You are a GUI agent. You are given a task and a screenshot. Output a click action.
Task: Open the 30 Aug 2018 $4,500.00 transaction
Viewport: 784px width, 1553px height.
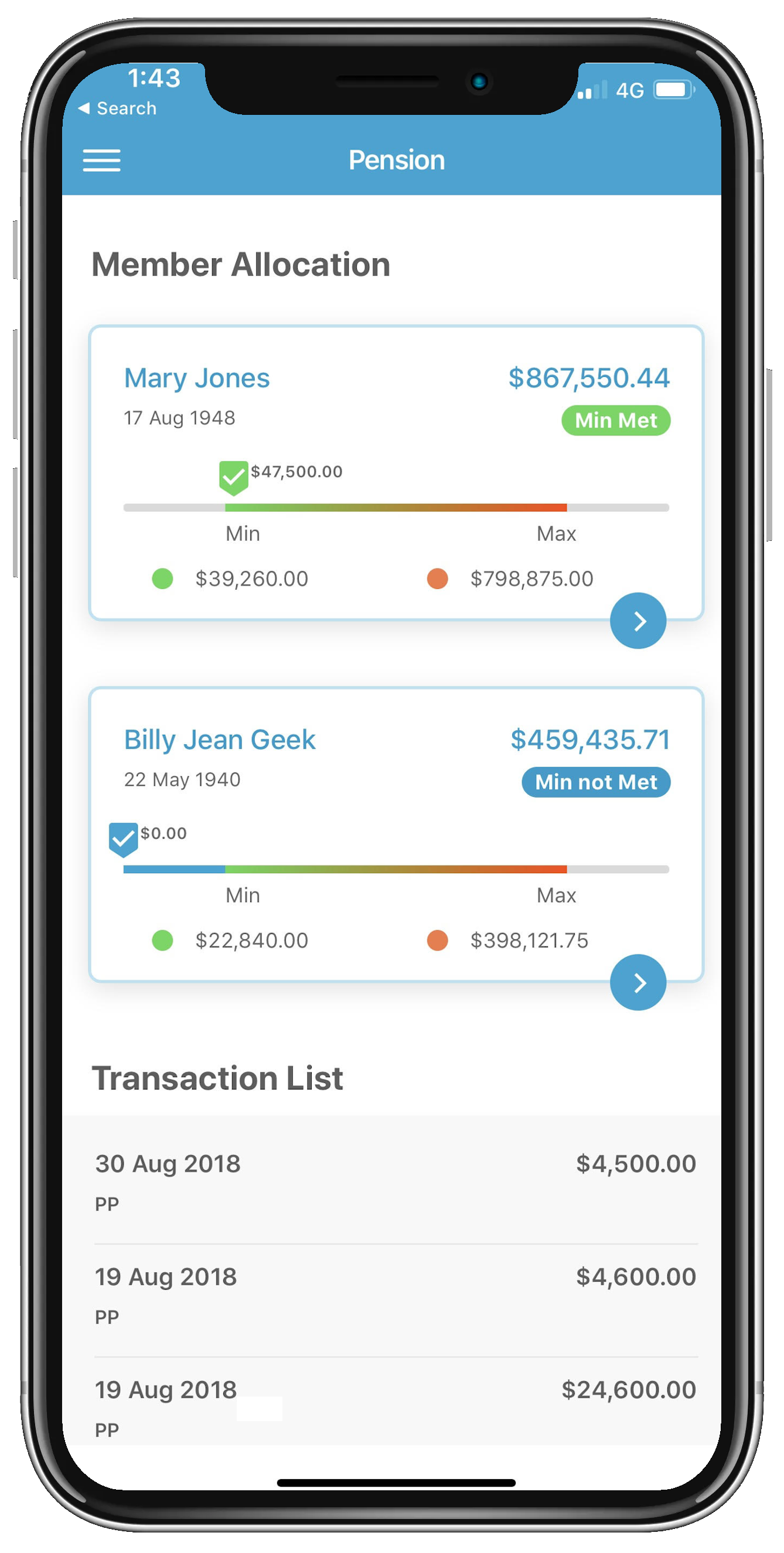coord(396,1180)
